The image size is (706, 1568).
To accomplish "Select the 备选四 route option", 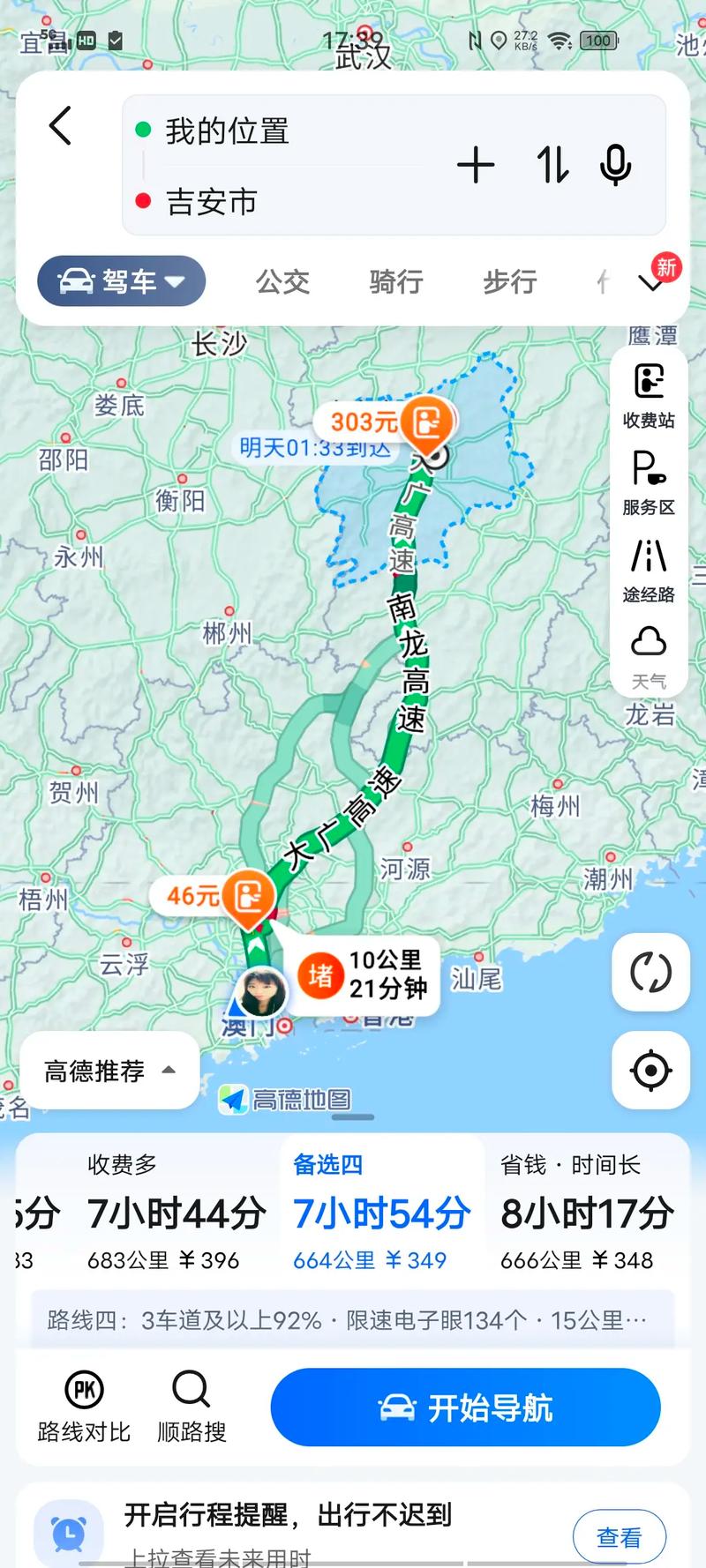I will pyautogui.click(x=381, y=1213).
